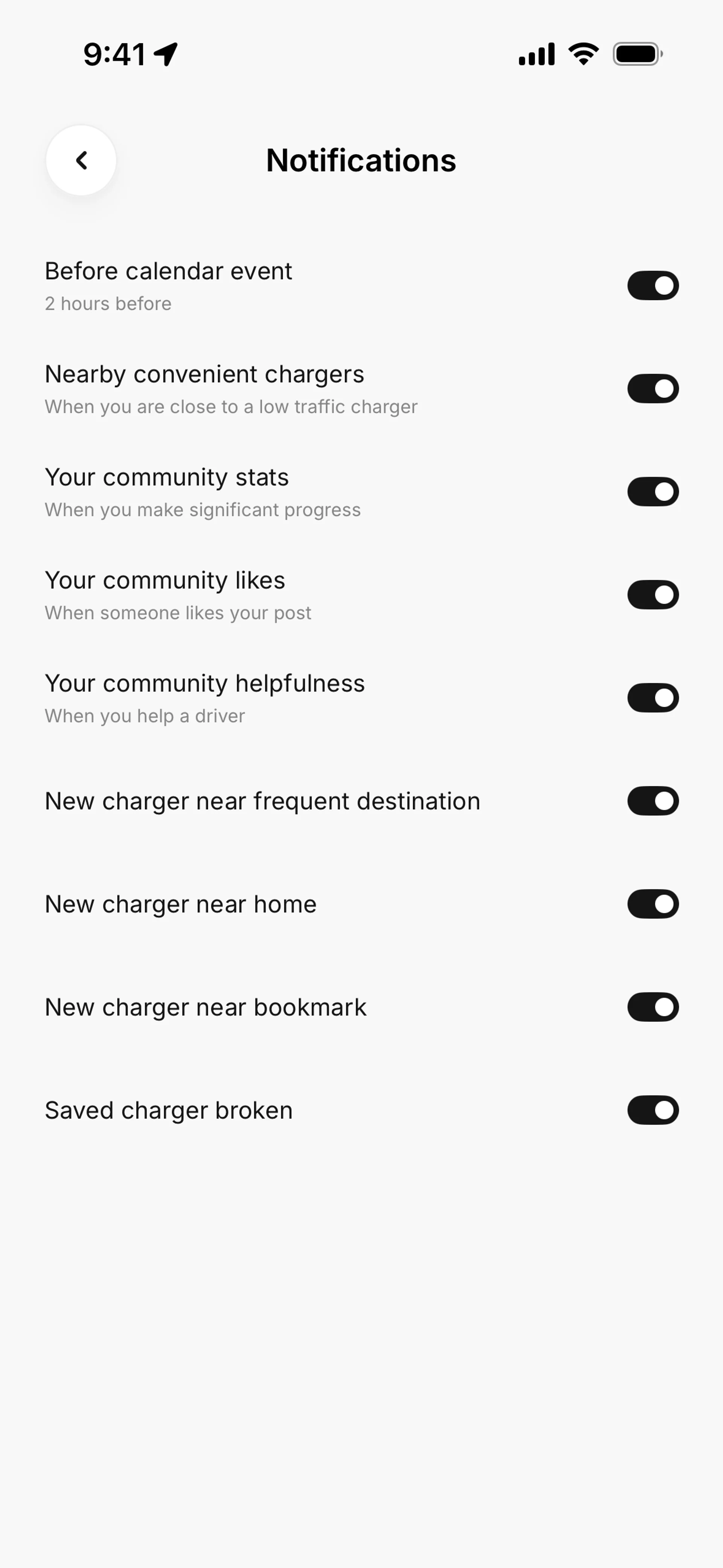Disable New charger near frequent destination
The height and width of the screenshot is (1568, 723).
pyautogui.click(x=653, y=801)
